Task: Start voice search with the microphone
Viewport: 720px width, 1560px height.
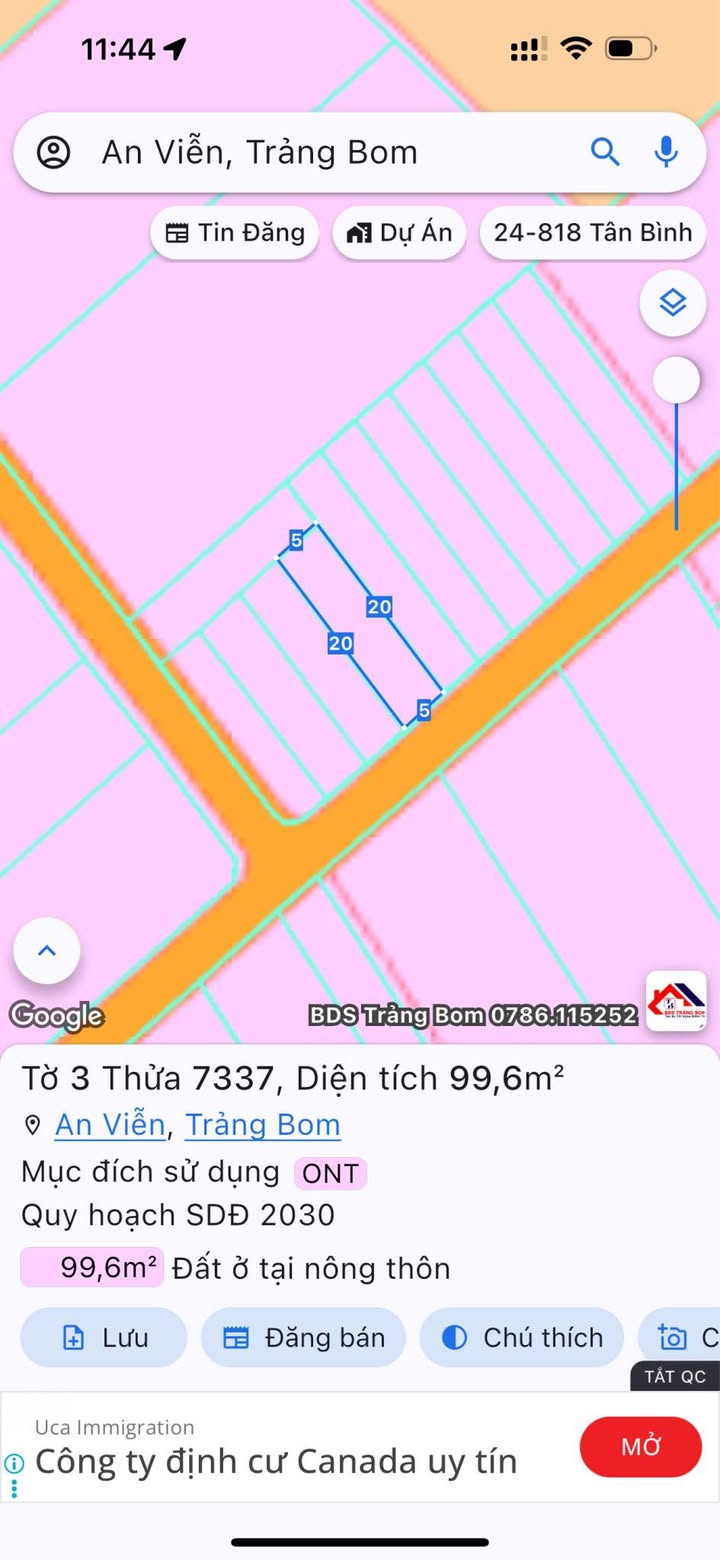Action: coord(666,152)
